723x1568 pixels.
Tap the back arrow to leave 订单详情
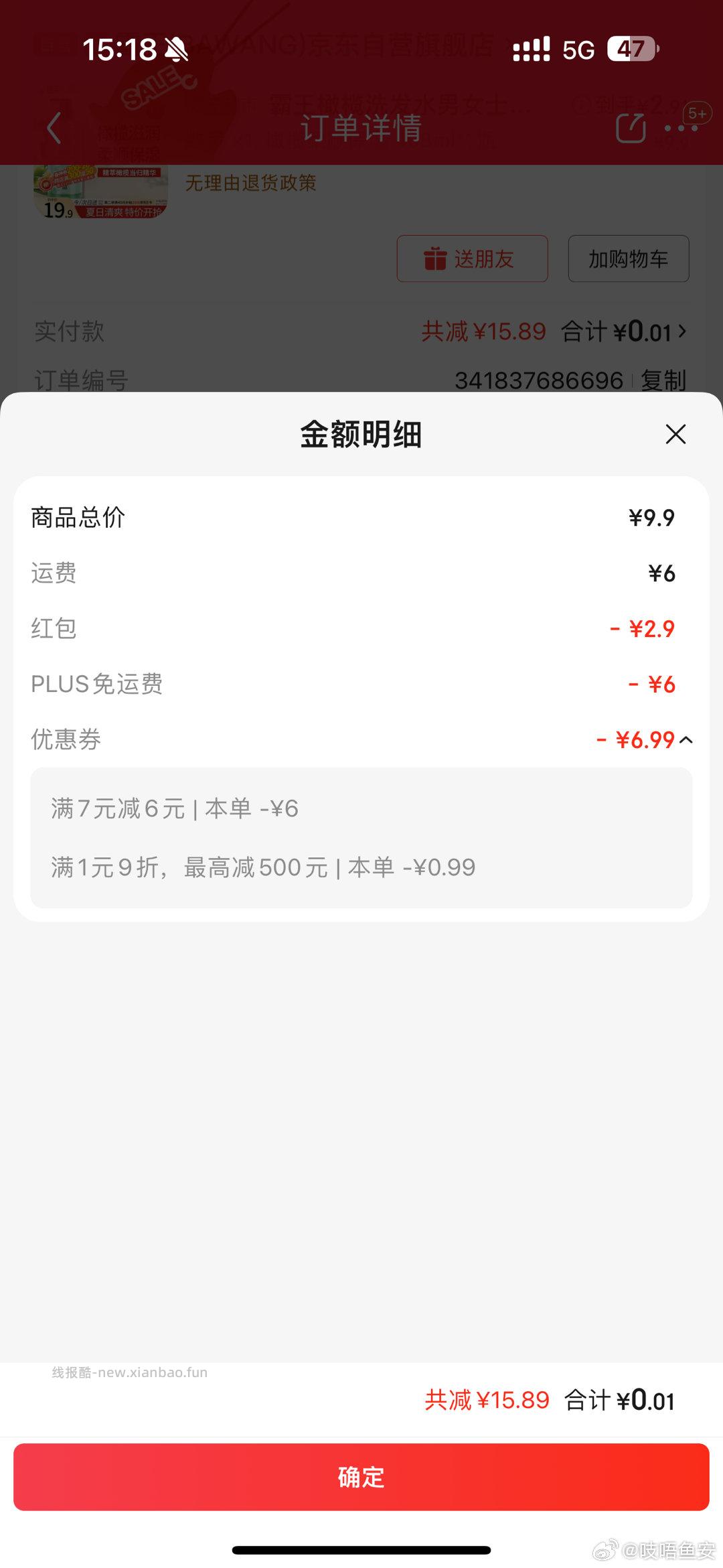coord(54,128)
